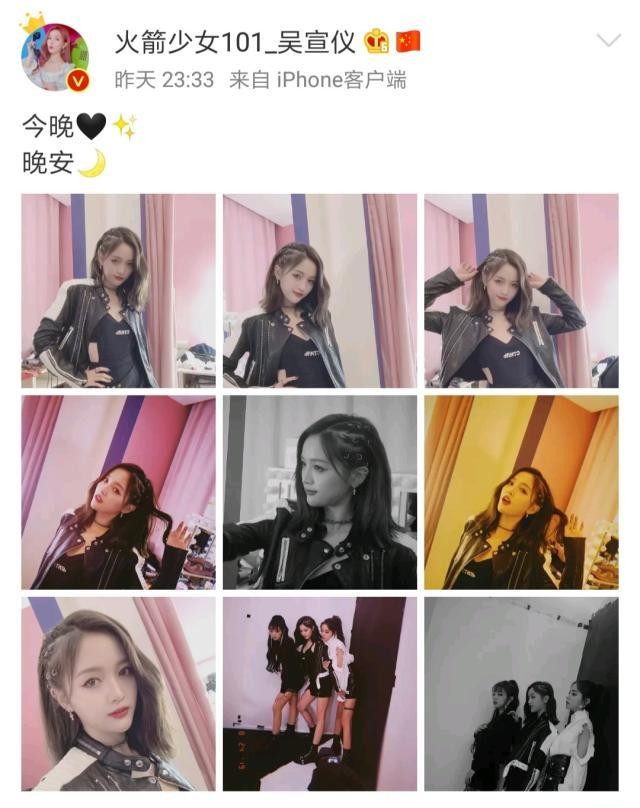
Task: Open the black-and-white photo of three people
Action: coord(521,693)
